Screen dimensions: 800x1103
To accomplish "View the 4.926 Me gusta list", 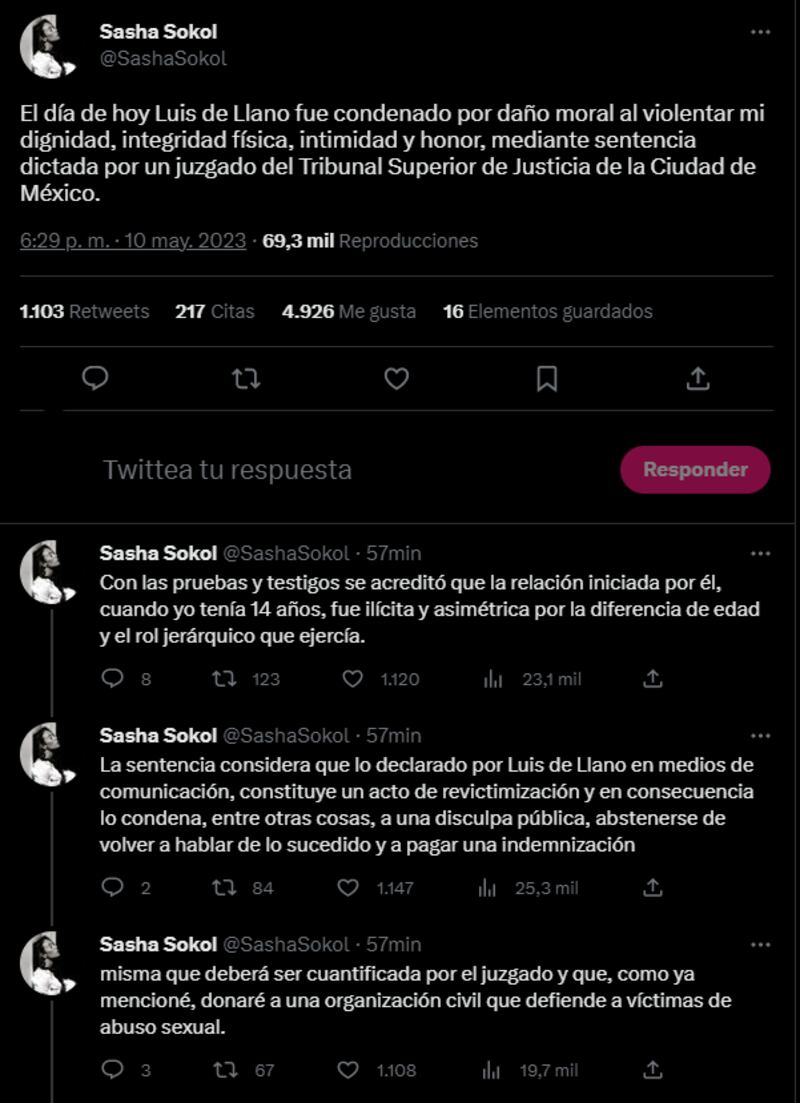I will 348,311.
